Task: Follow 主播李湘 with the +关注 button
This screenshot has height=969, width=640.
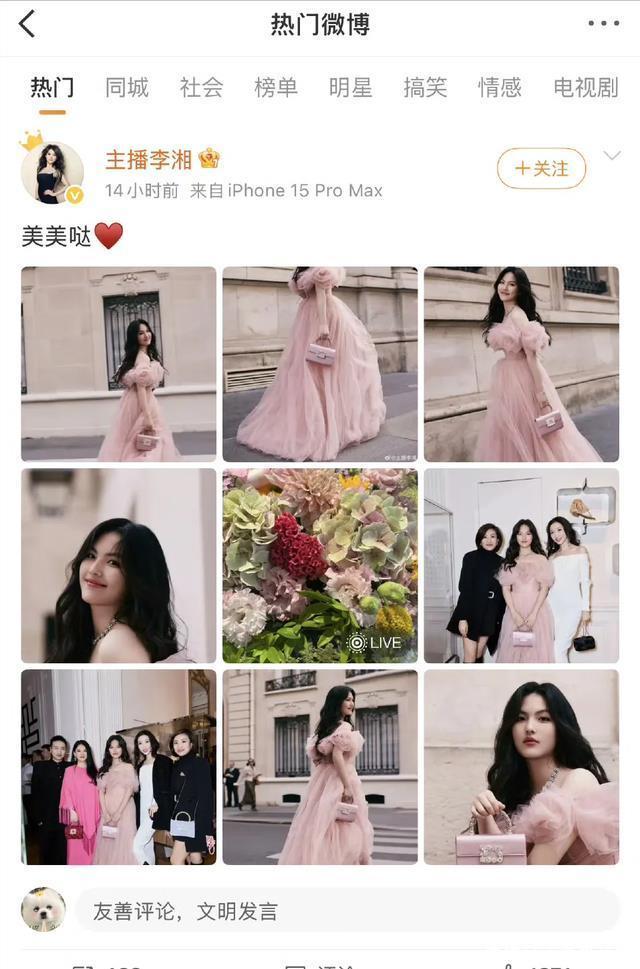Action: (x=541, y=169)
